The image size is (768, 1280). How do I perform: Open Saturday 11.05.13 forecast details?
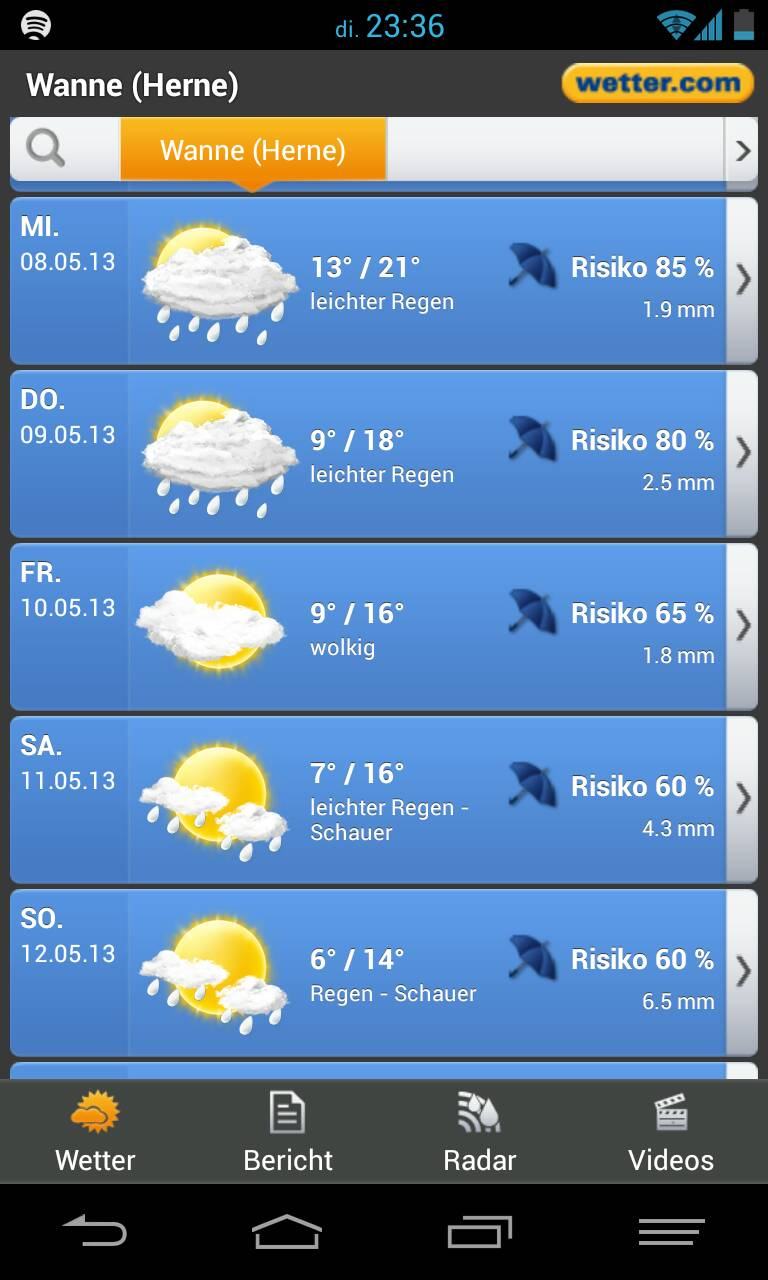pos(384,800)
